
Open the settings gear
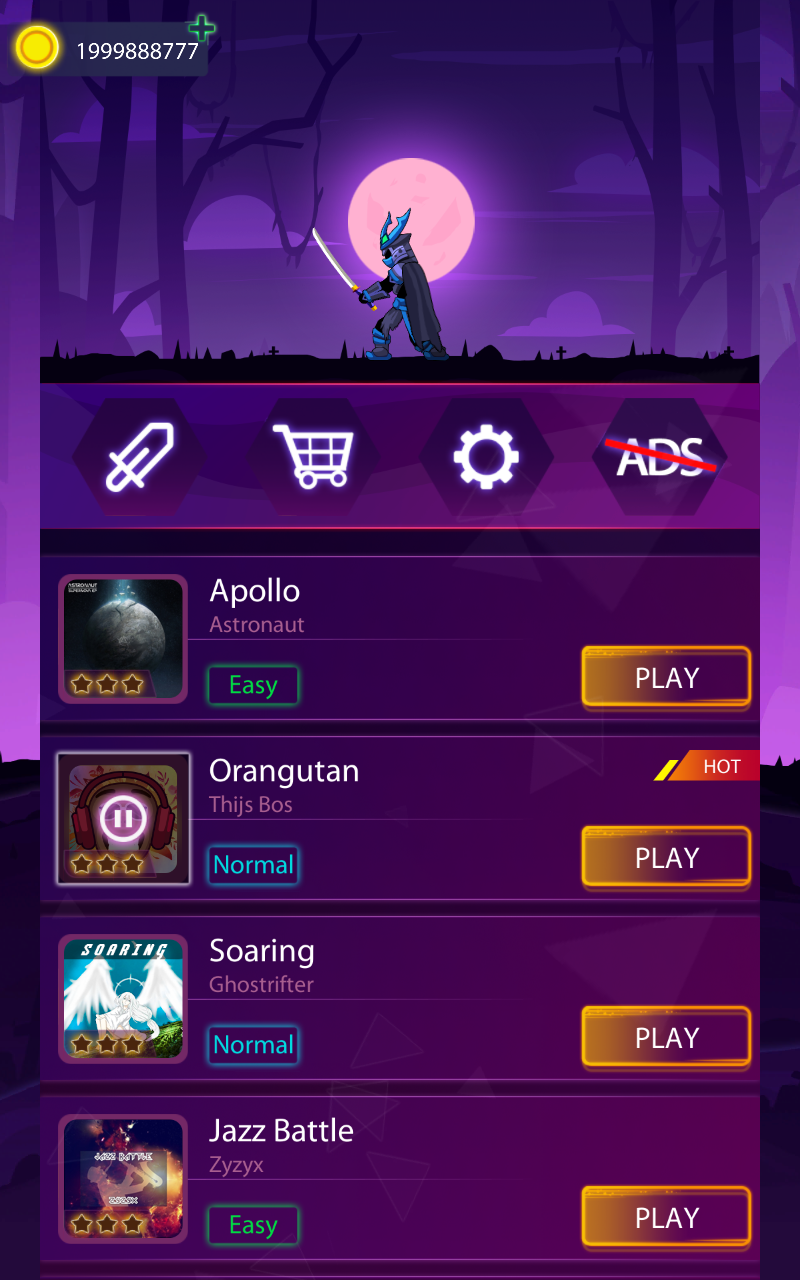486,457
